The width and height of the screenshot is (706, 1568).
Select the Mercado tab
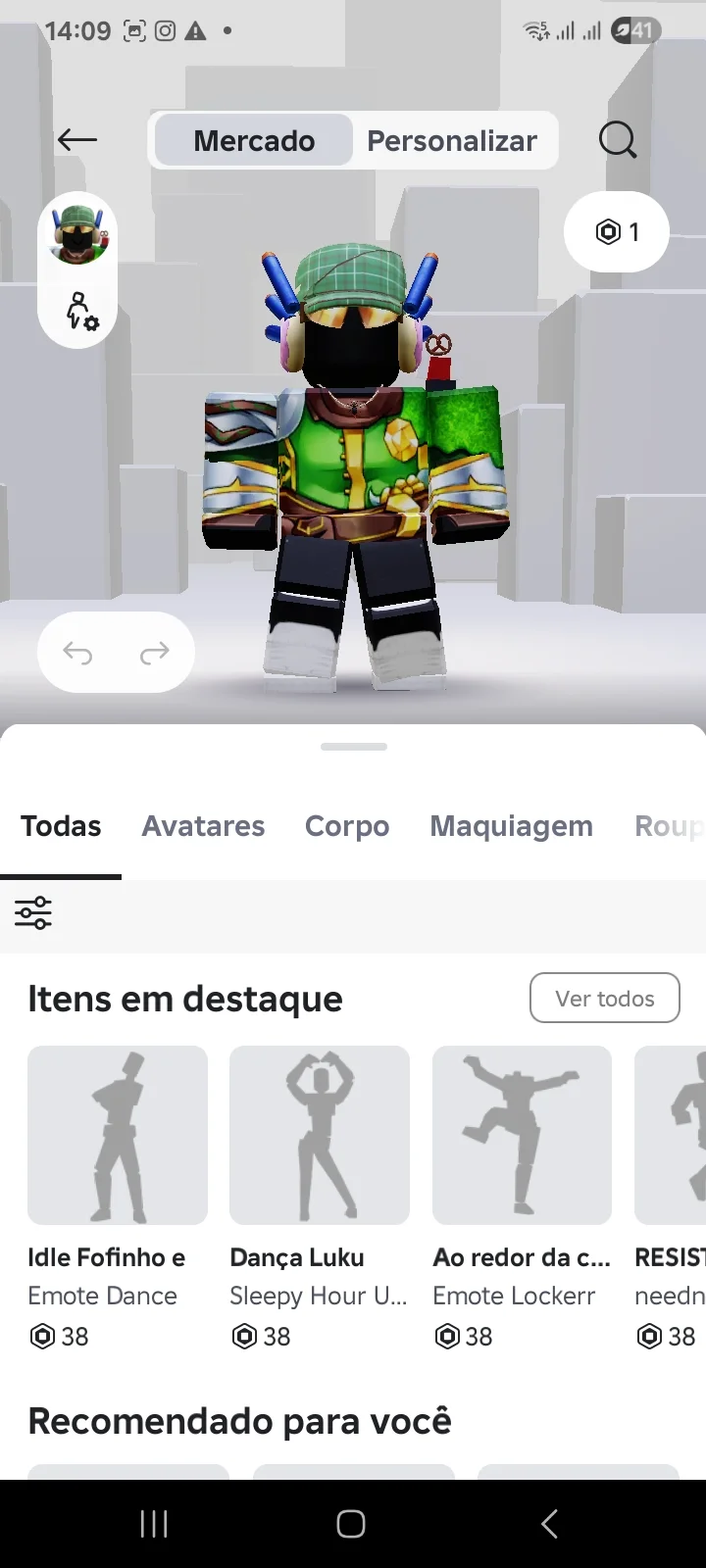254,140
